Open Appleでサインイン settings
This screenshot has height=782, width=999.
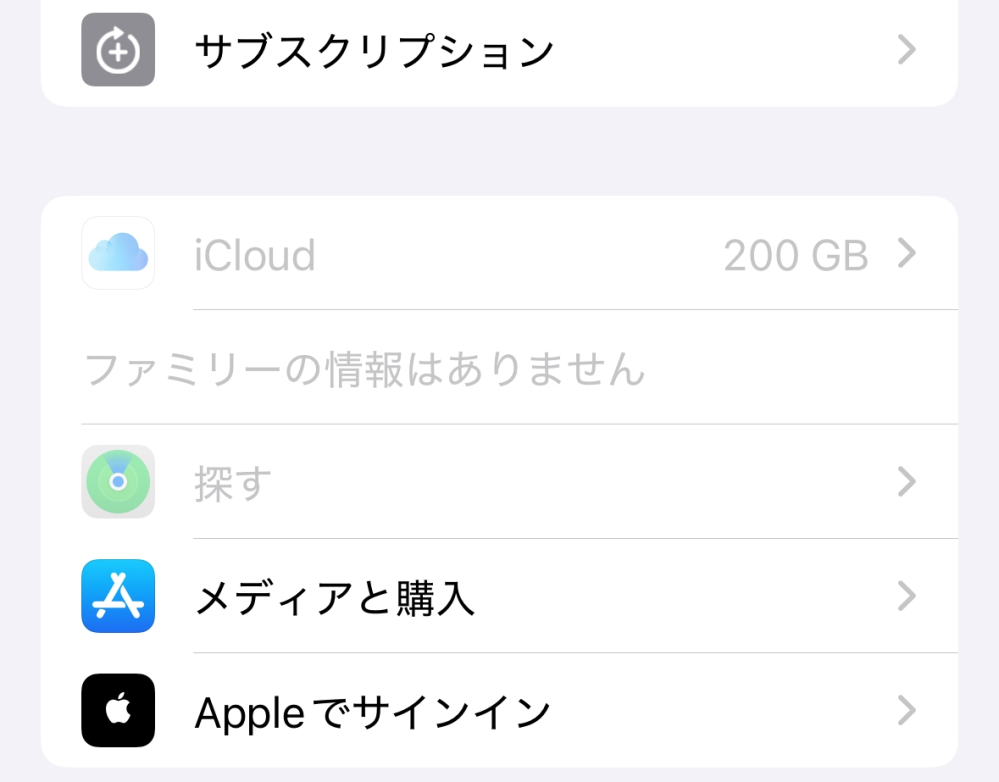[498, 711]
